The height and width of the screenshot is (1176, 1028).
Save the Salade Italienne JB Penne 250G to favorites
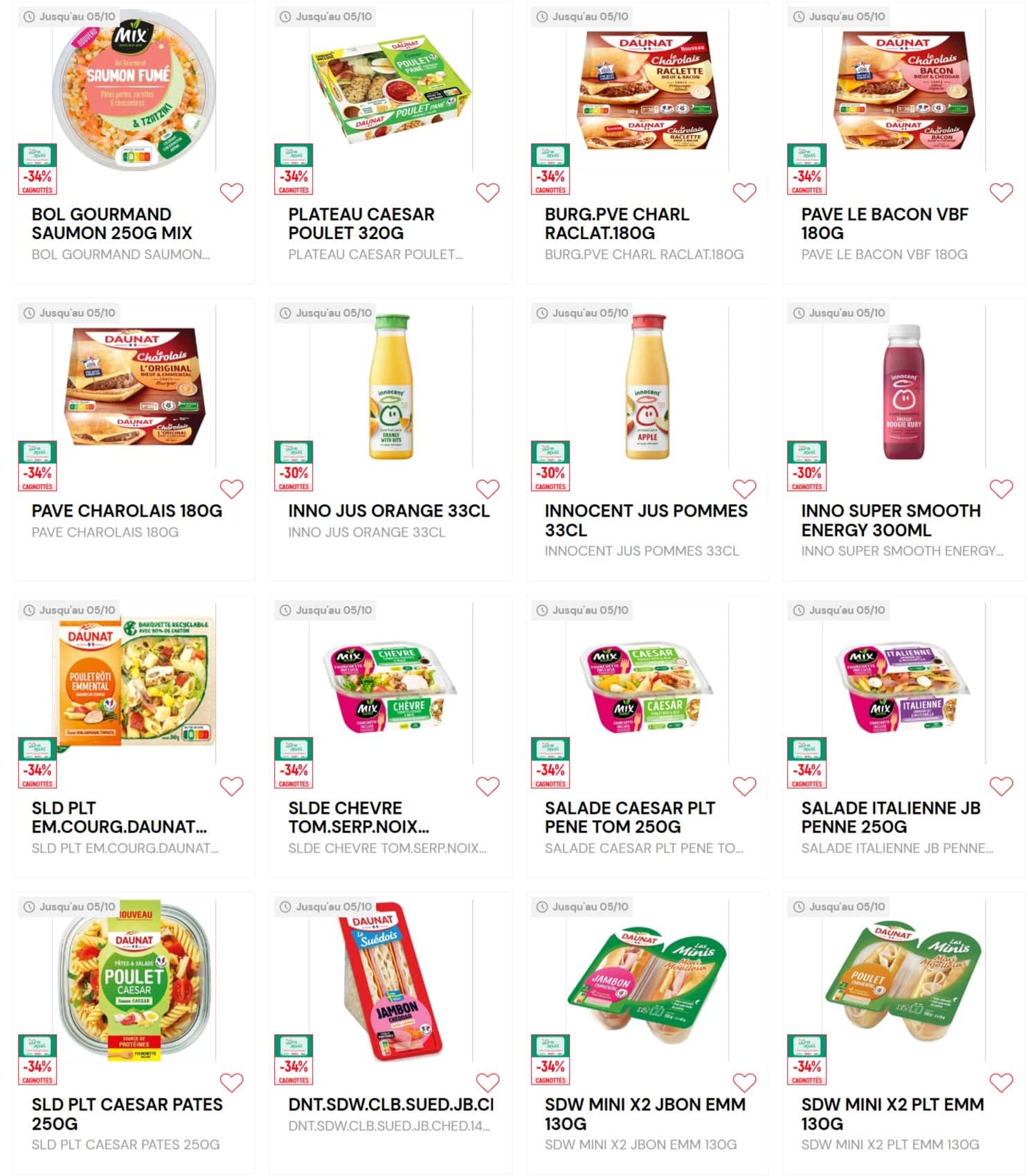click(x=1001, y=786)
